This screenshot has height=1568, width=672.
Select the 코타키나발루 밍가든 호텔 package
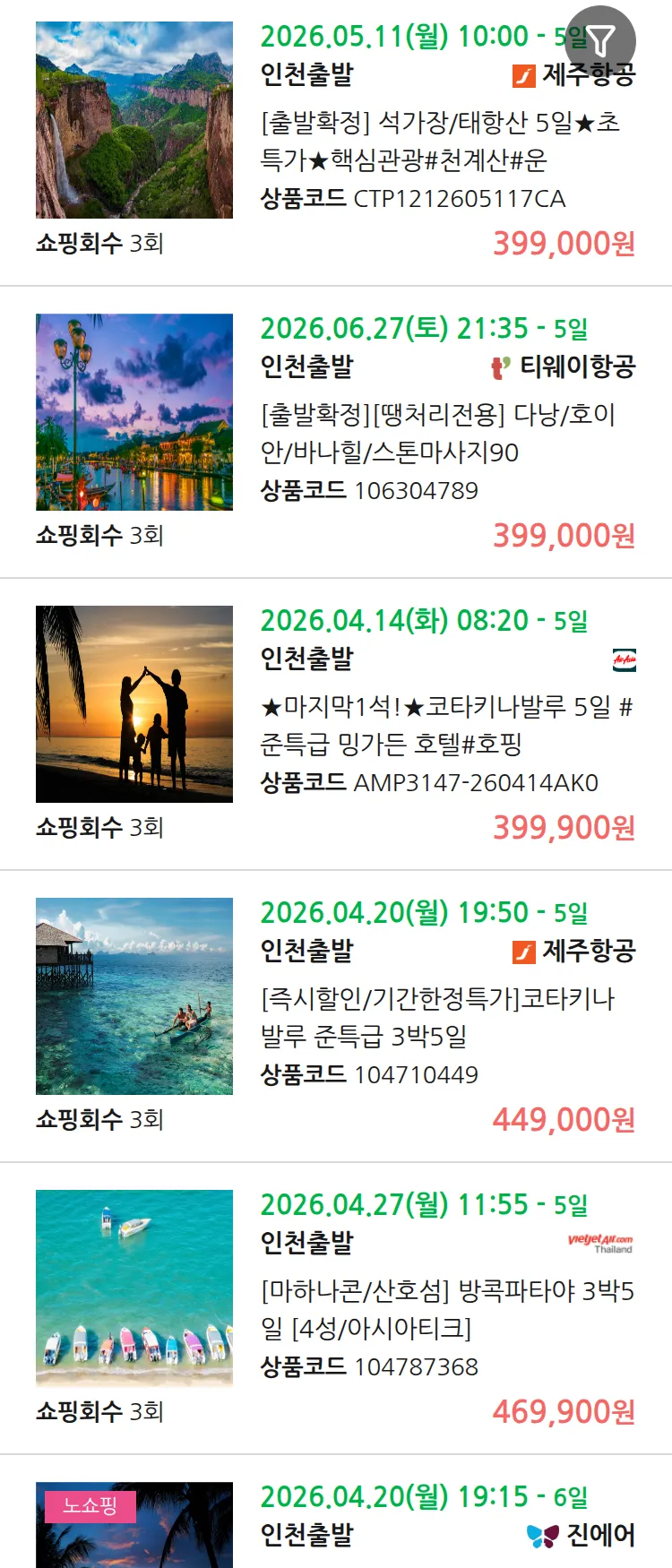pos(446,725)
